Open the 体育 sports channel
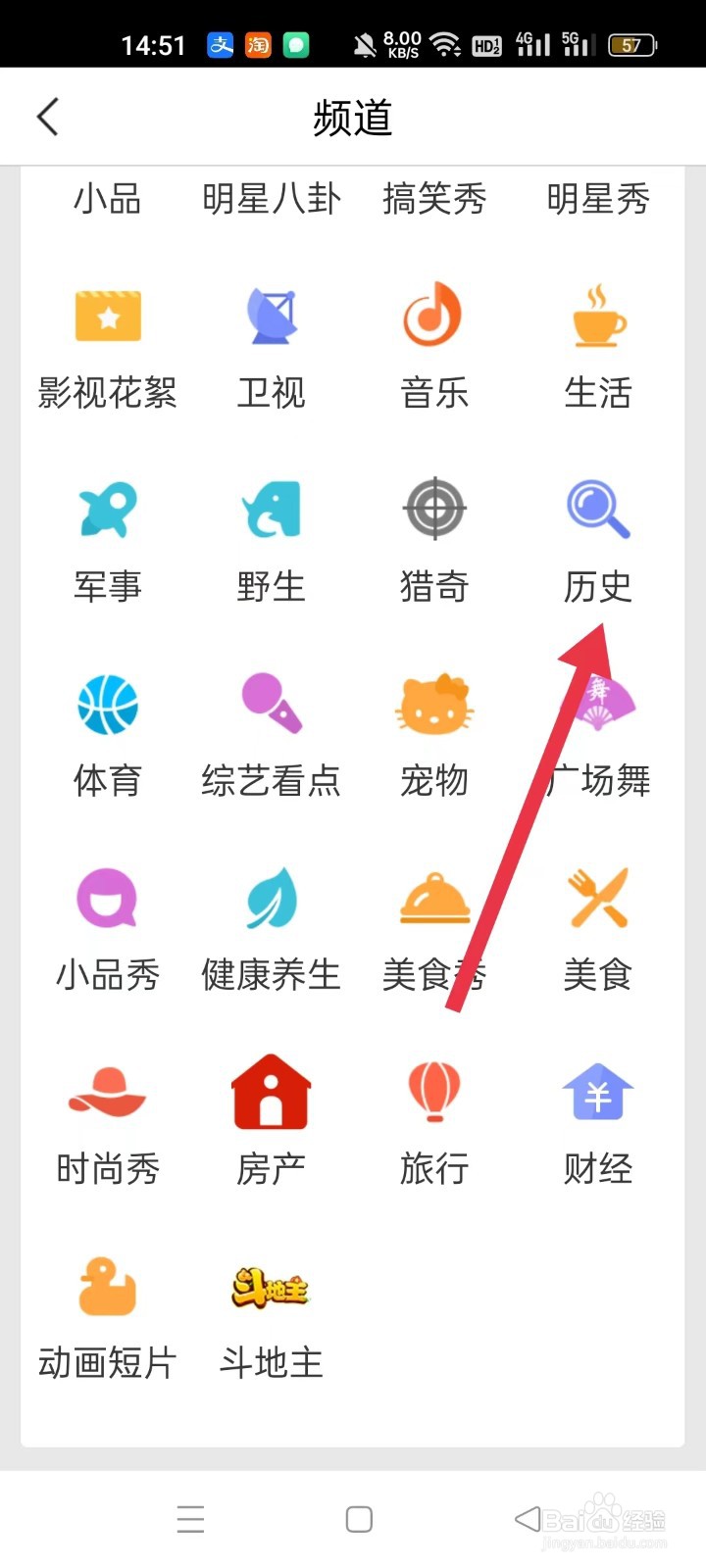 pos(108,704)
